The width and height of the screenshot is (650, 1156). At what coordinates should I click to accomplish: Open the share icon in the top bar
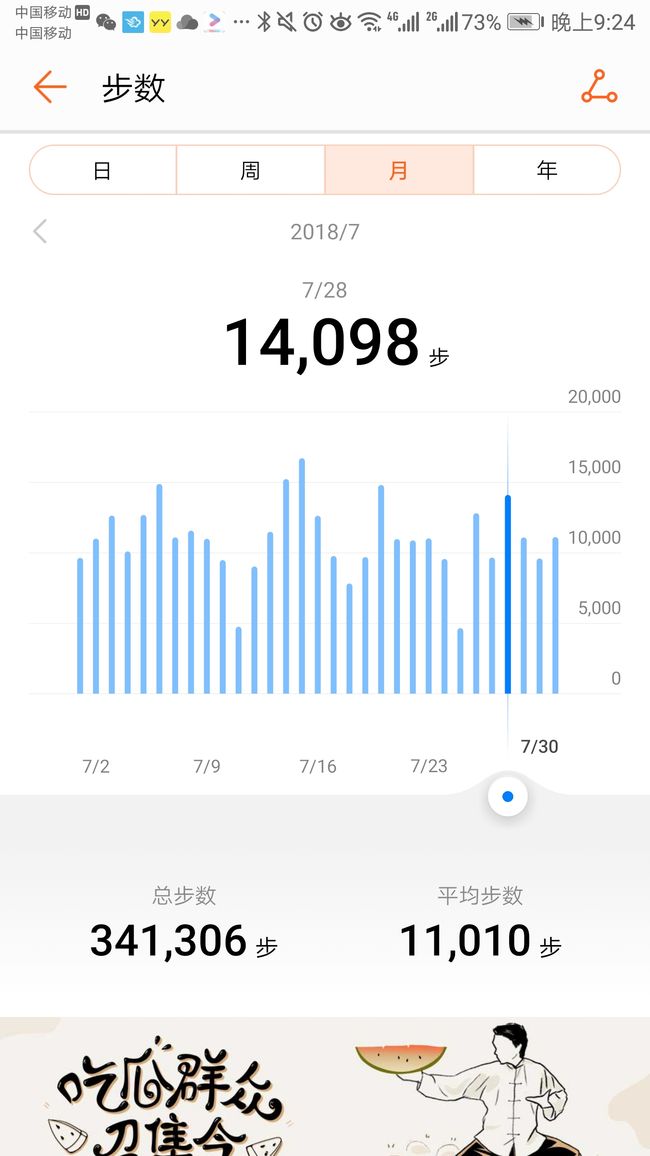tap(598, 87)
